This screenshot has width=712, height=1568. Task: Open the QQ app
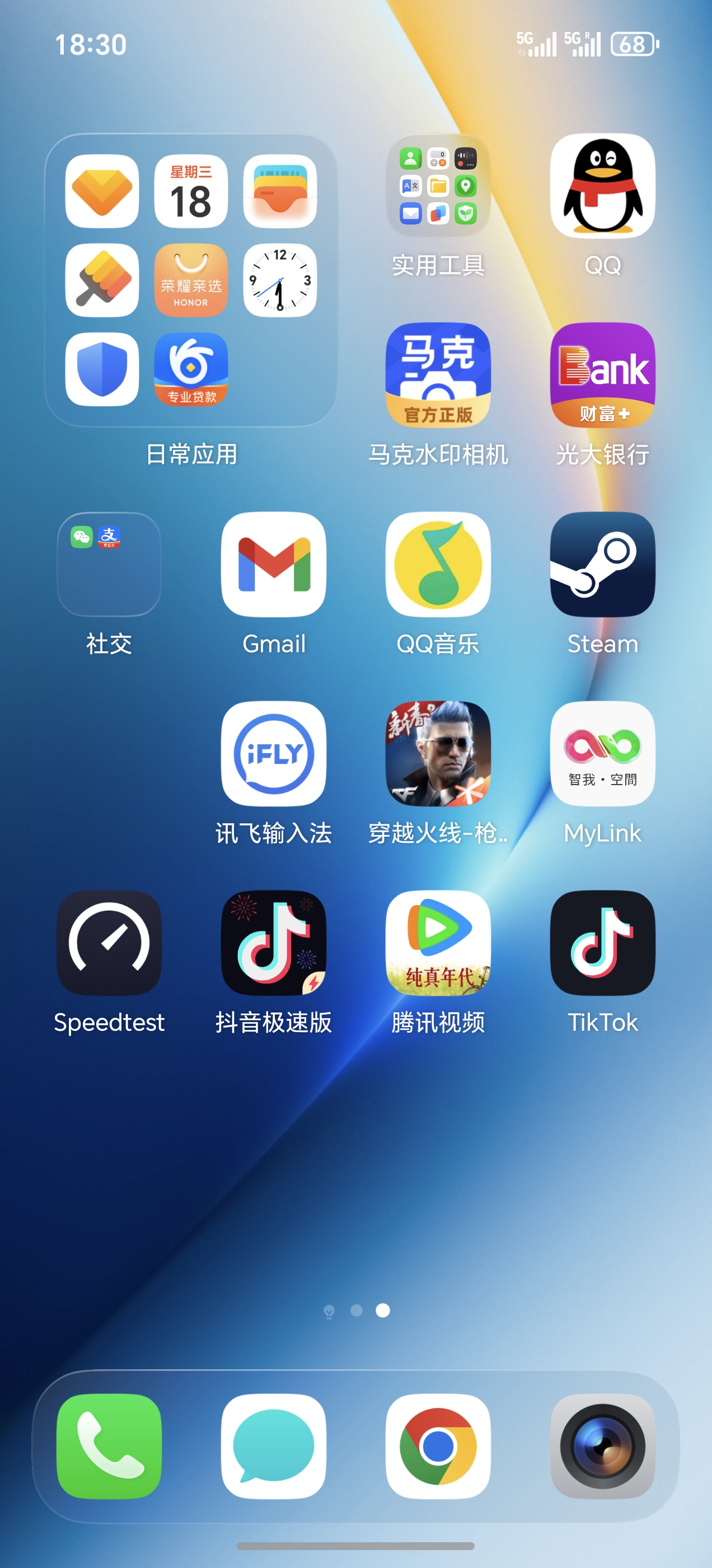(601, 190)
